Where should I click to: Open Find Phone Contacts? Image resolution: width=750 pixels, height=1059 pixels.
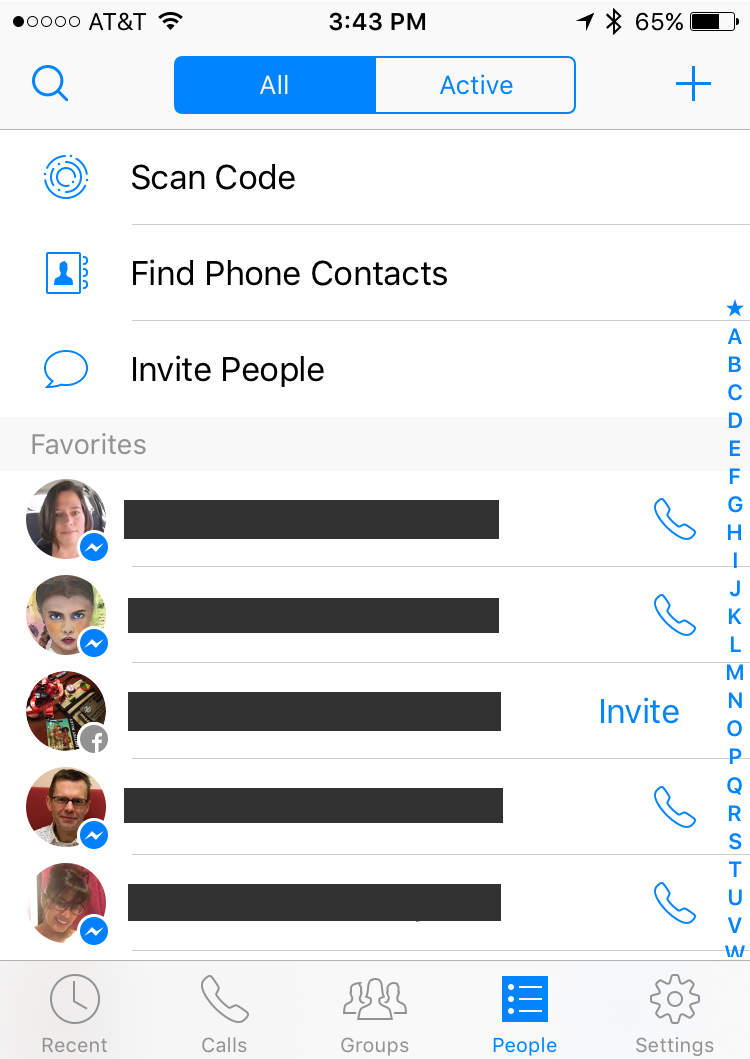[x=289, y=274]
